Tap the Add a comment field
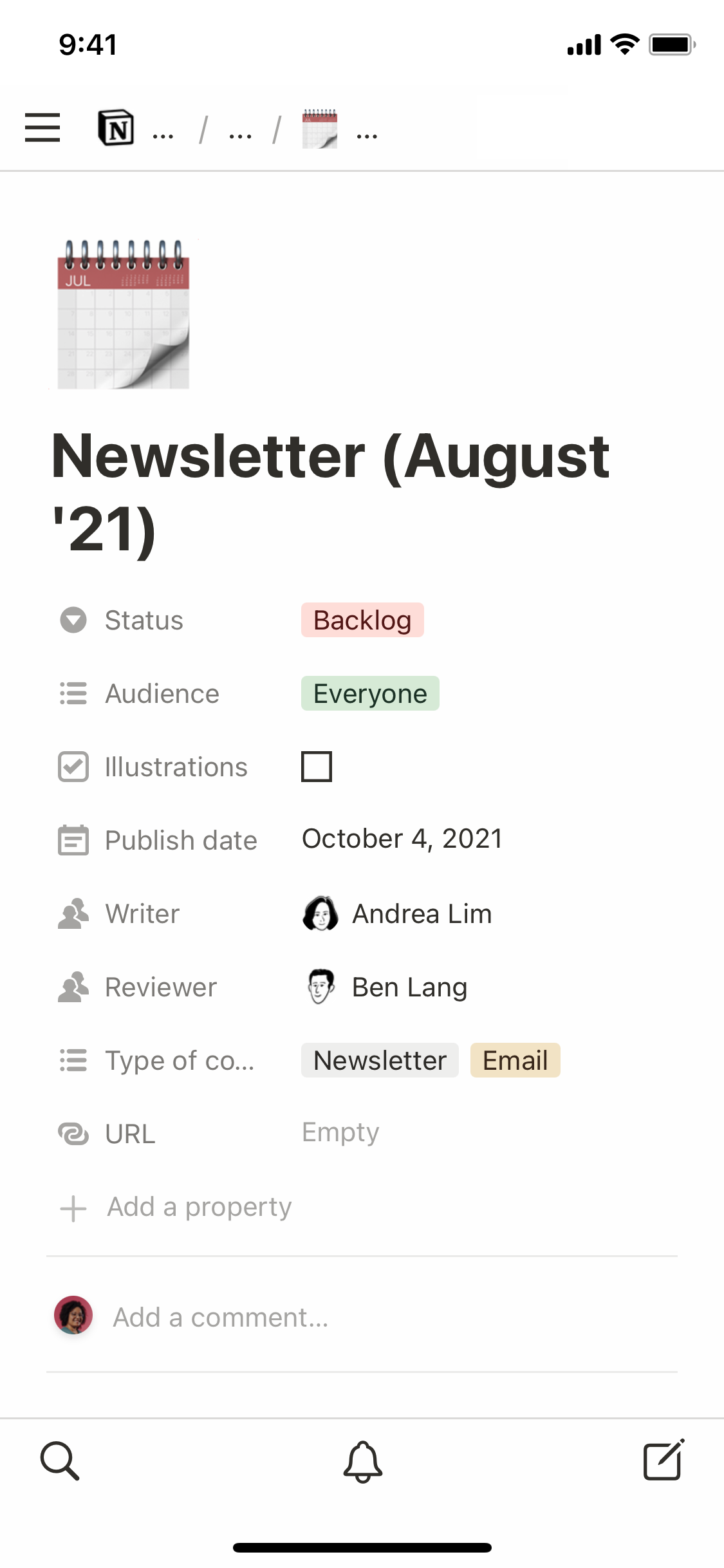Viewport: 724px width, 1568px height. click(221, 1317)
